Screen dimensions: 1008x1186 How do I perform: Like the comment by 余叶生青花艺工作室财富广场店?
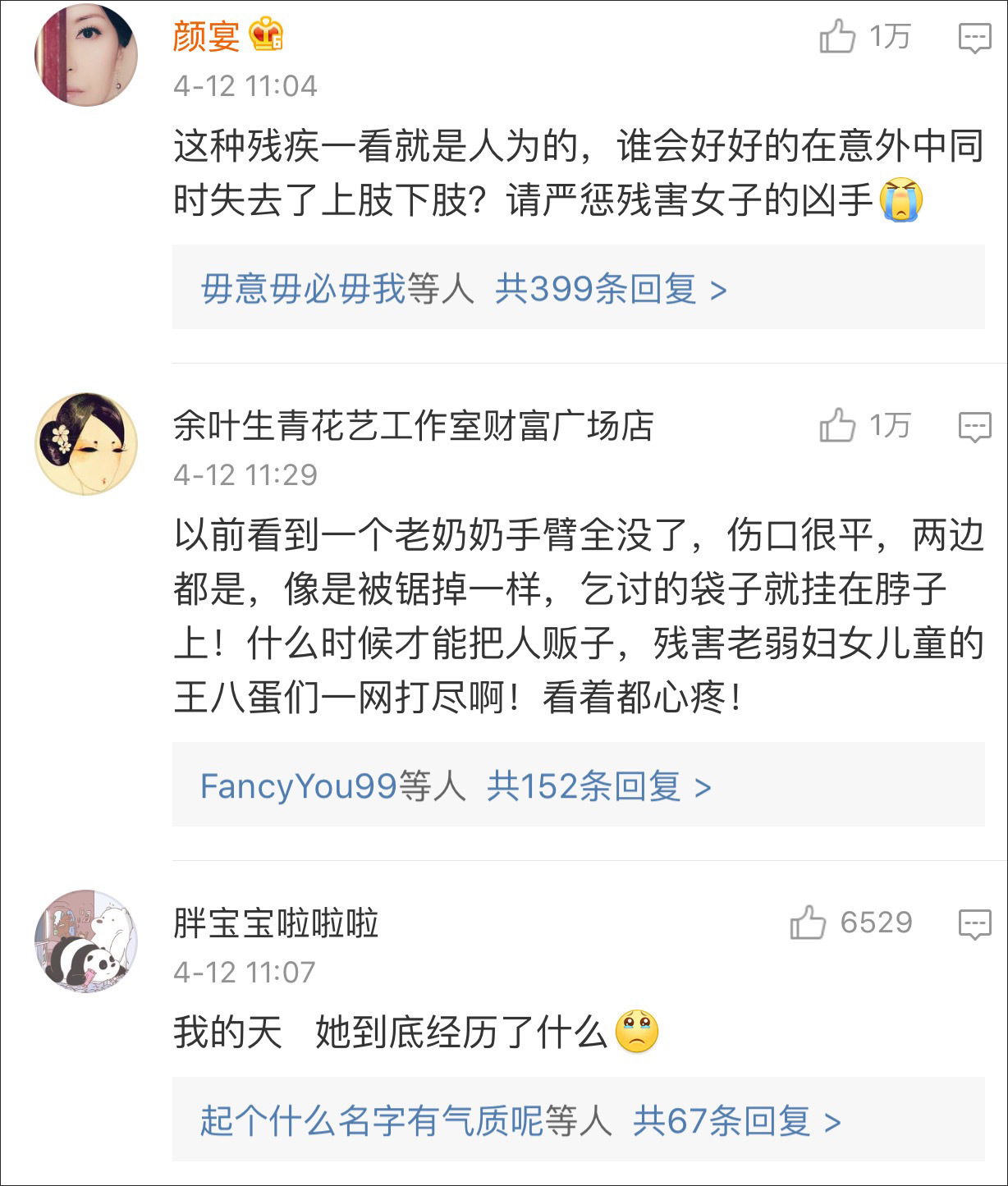coord(837,425)
